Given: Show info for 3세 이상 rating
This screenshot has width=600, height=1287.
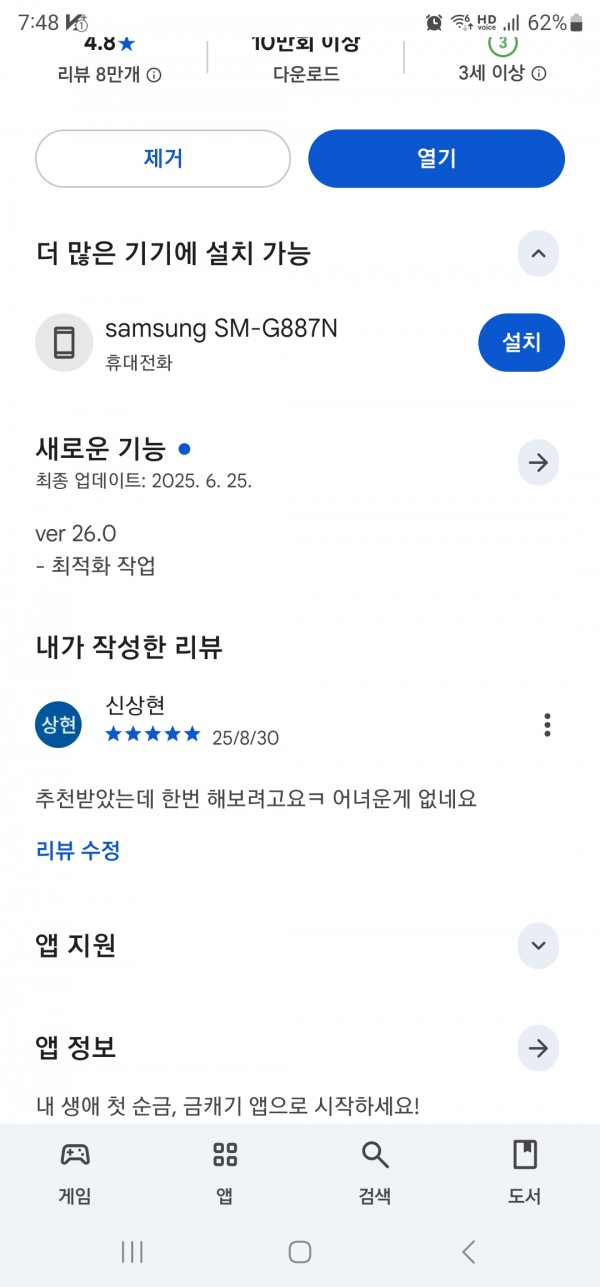Looking at the screenshot, I should (539, 74).
